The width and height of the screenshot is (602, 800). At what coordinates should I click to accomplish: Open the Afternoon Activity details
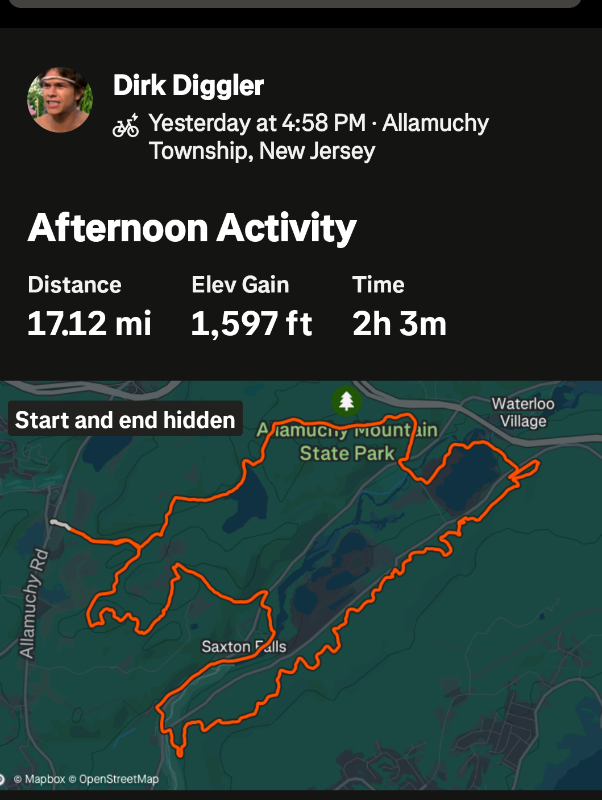[x=192, y=228]
